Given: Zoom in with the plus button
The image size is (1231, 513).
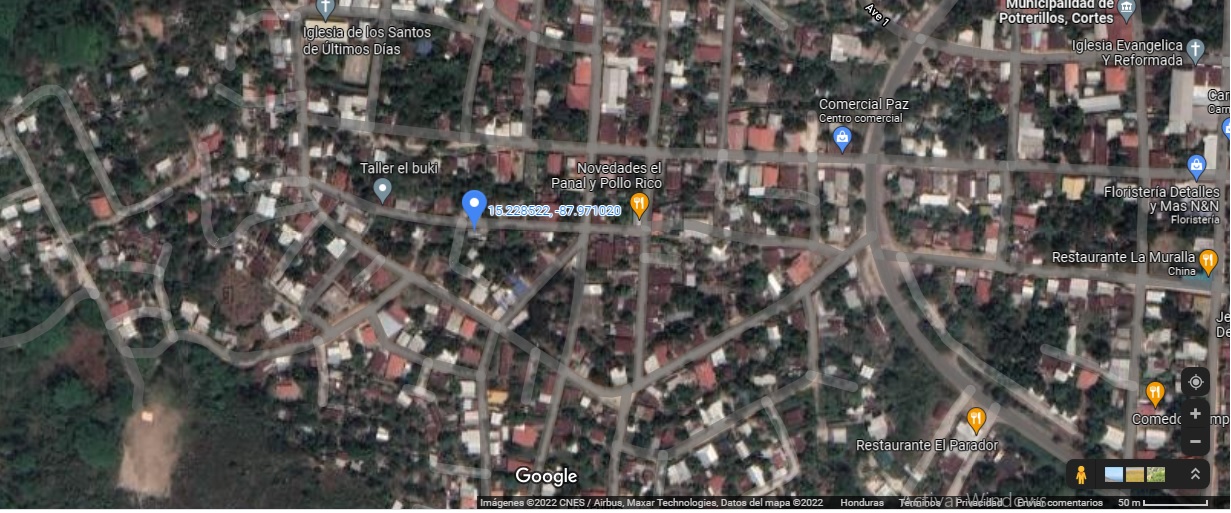Looking at the screenshot, I should tap(1195, 414).
